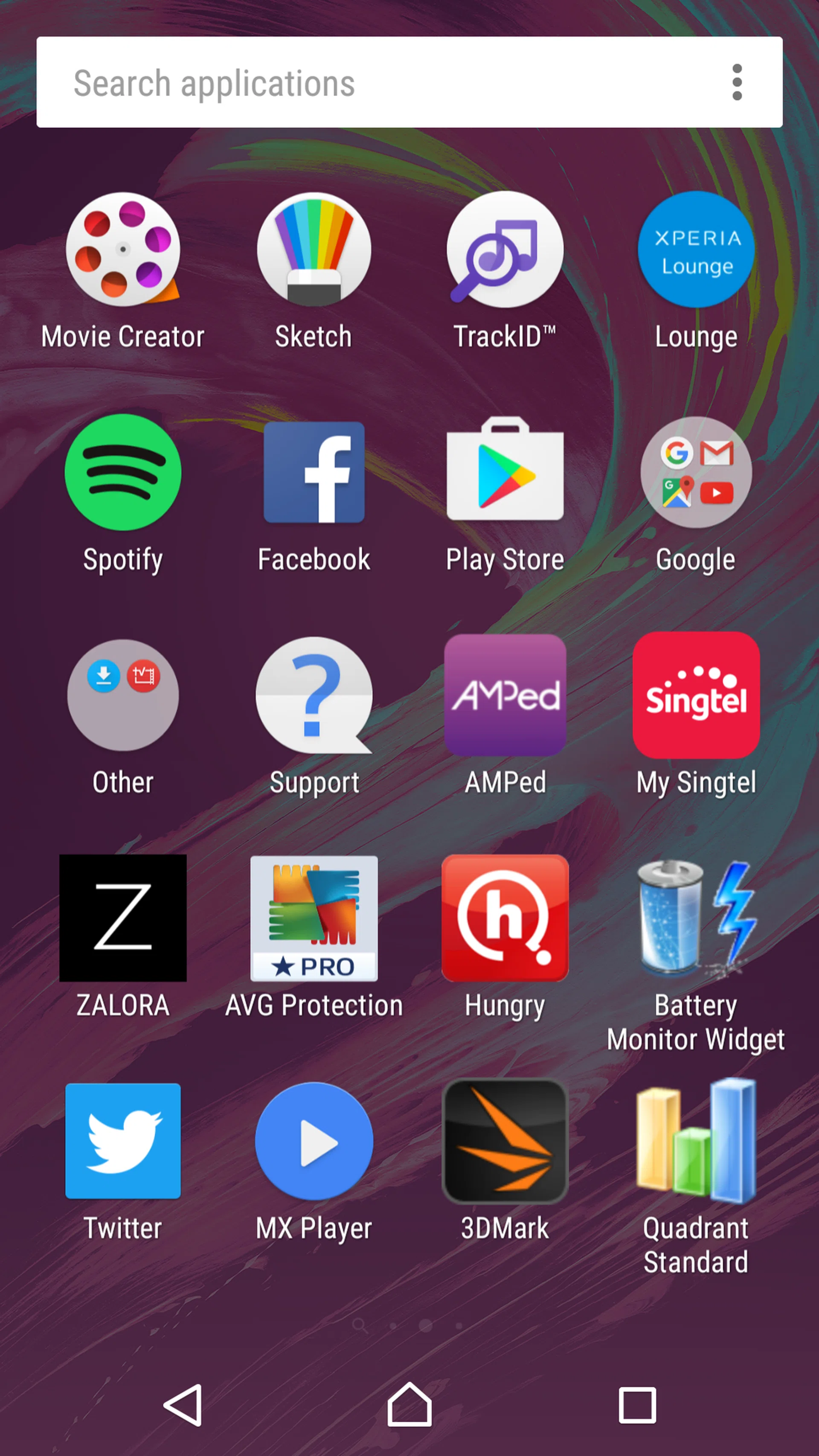Launch the Movie Creator app
Screen dimensions: 819x1456
123,250
